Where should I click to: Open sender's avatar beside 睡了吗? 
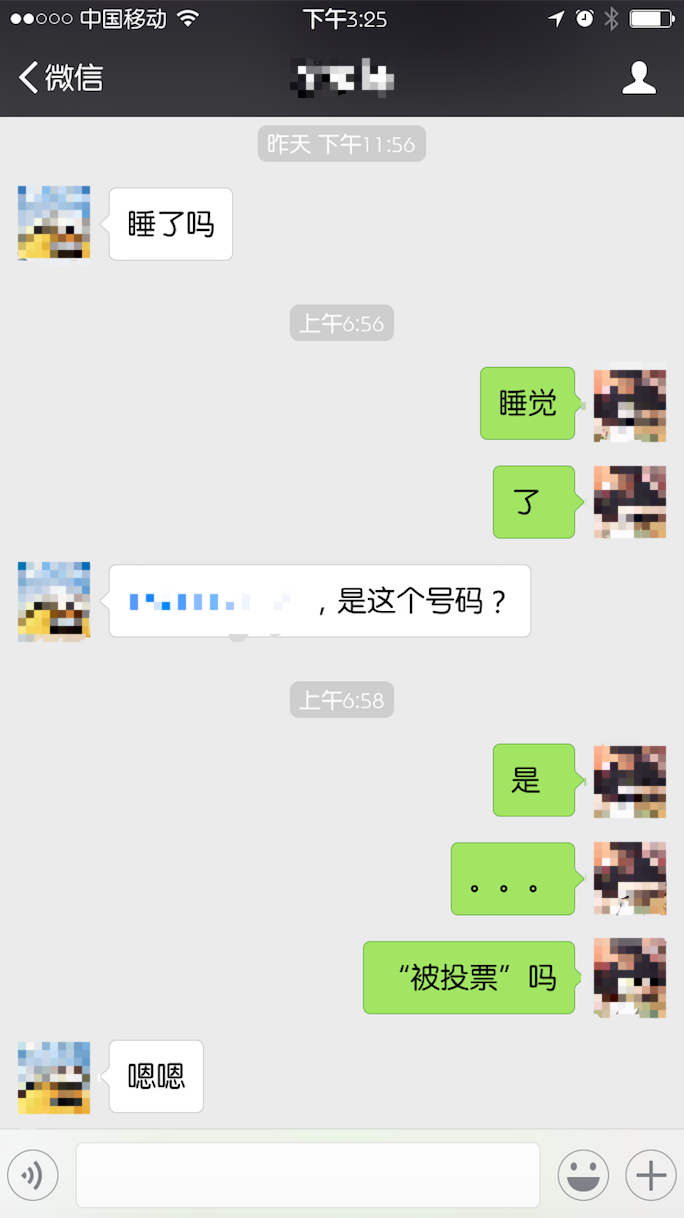(54, 223)
